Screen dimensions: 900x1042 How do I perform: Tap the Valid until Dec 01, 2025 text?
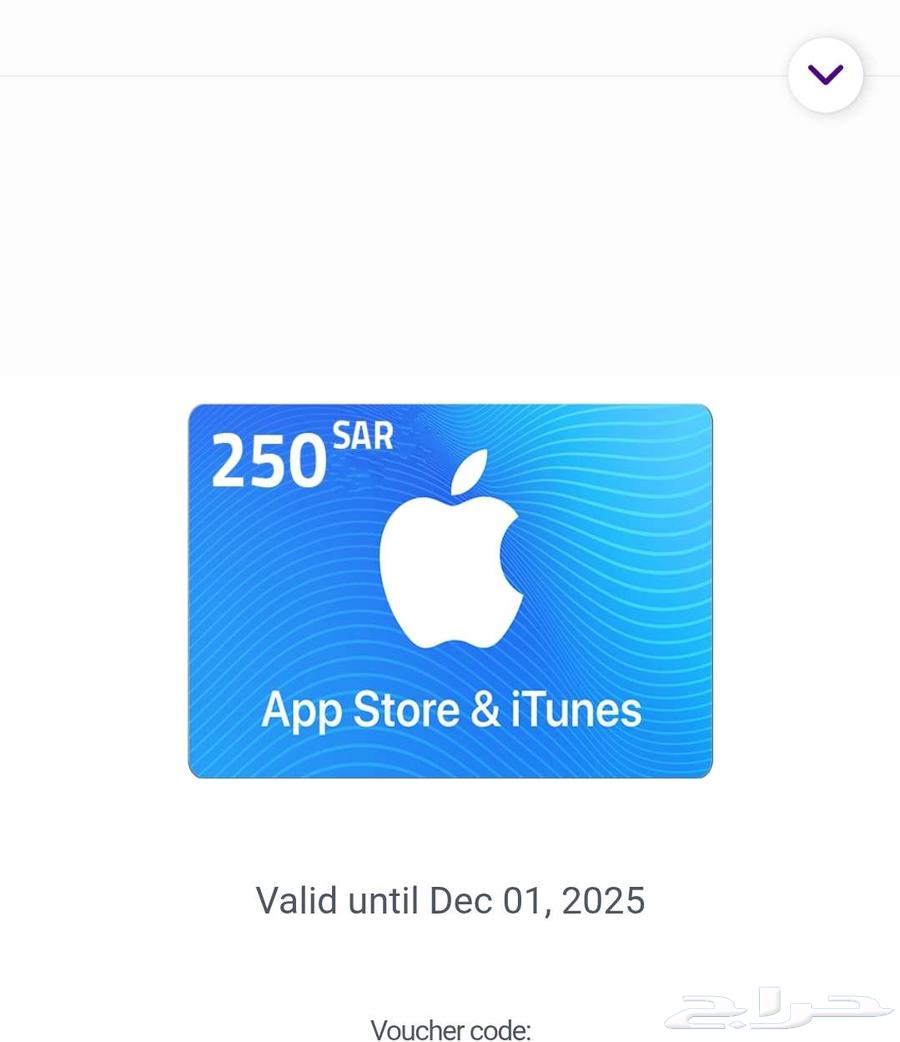450,900
